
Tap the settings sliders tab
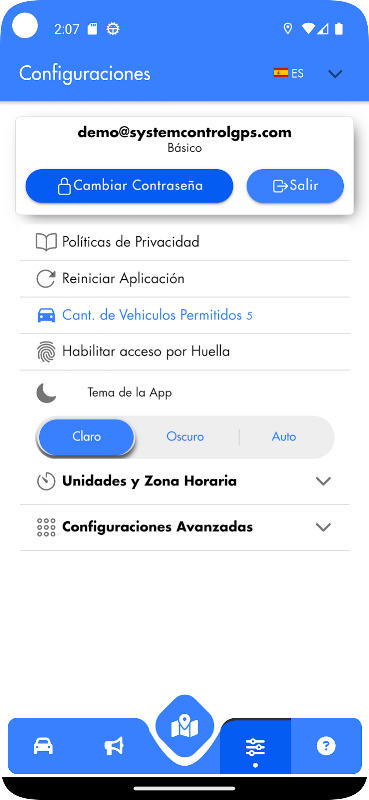point(255,746)
